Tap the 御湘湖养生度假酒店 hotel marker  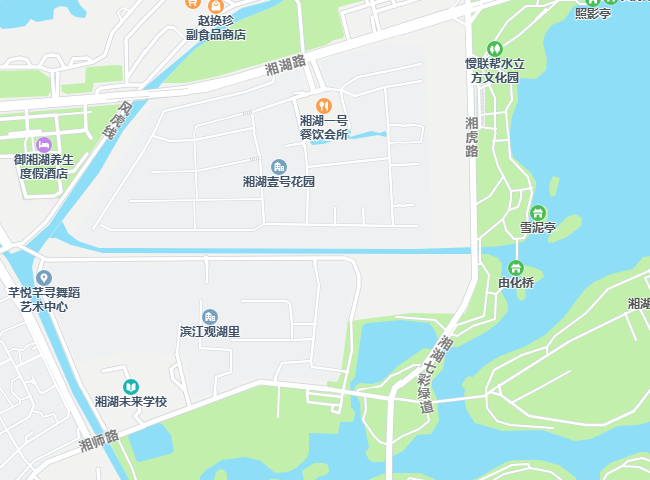pos(43,145)
